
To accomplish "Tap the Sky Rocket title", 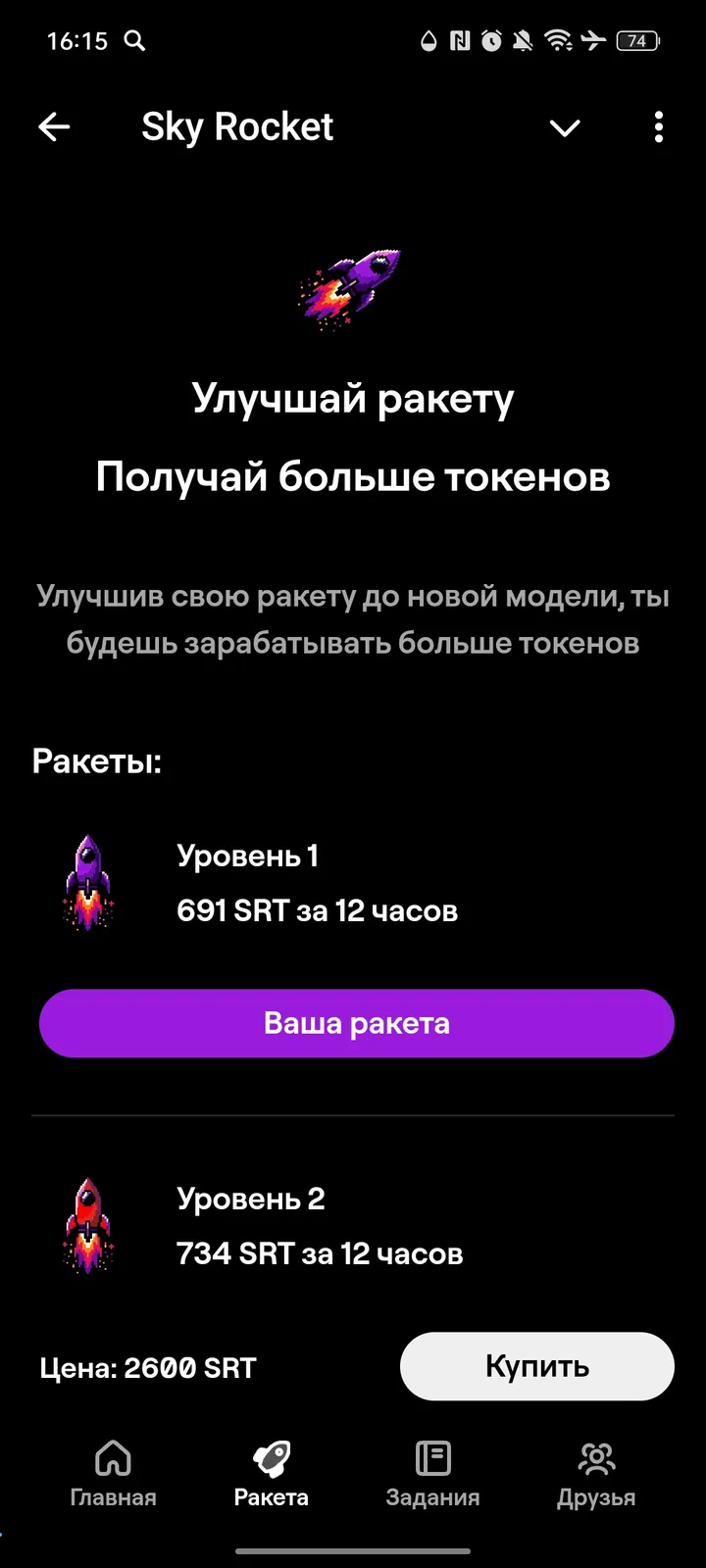I will pos(237,125).
